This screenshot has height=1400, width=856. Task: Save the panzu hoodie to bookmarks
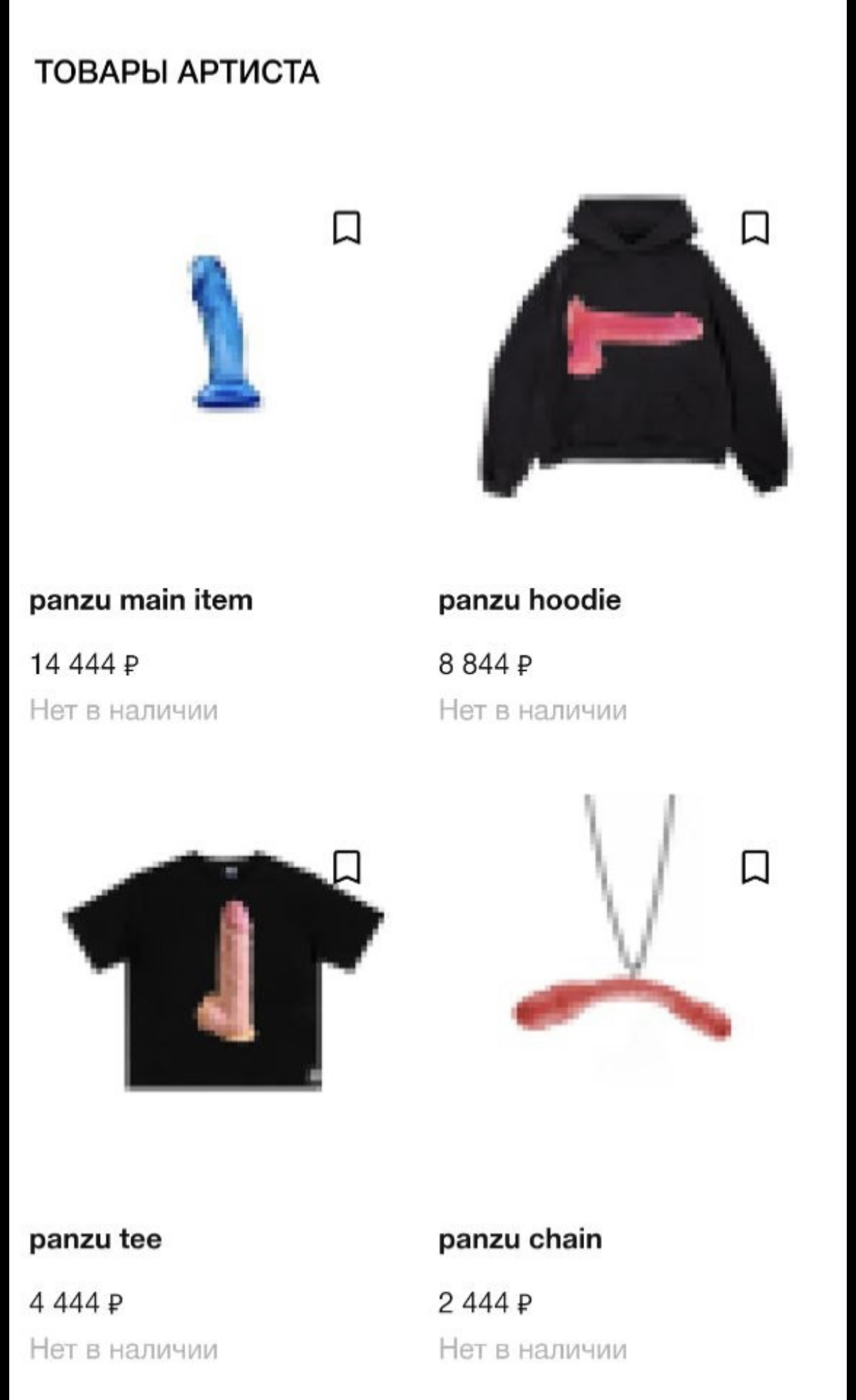point(755,227)
